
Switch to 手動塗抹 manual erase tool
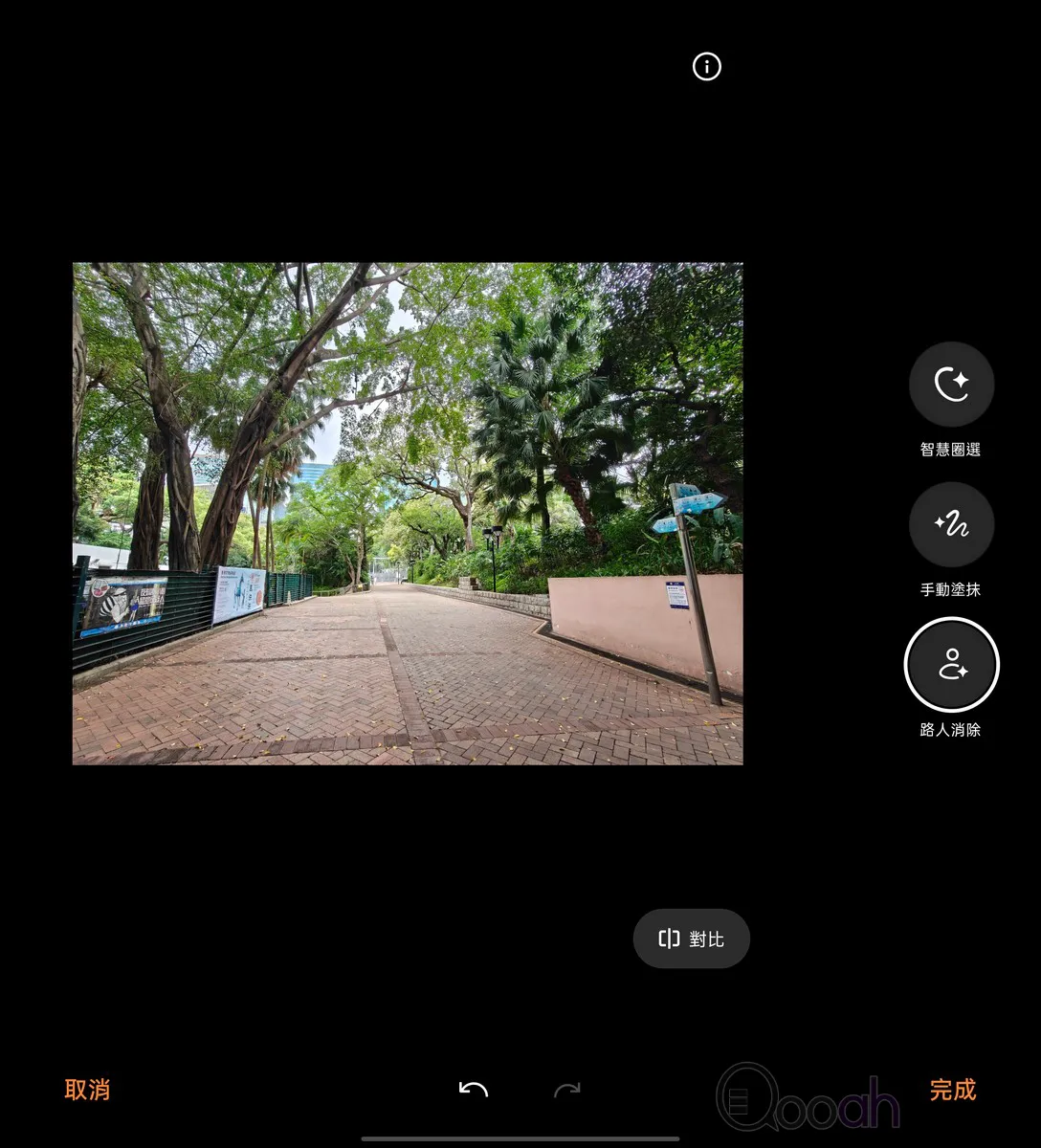point(951,525)
